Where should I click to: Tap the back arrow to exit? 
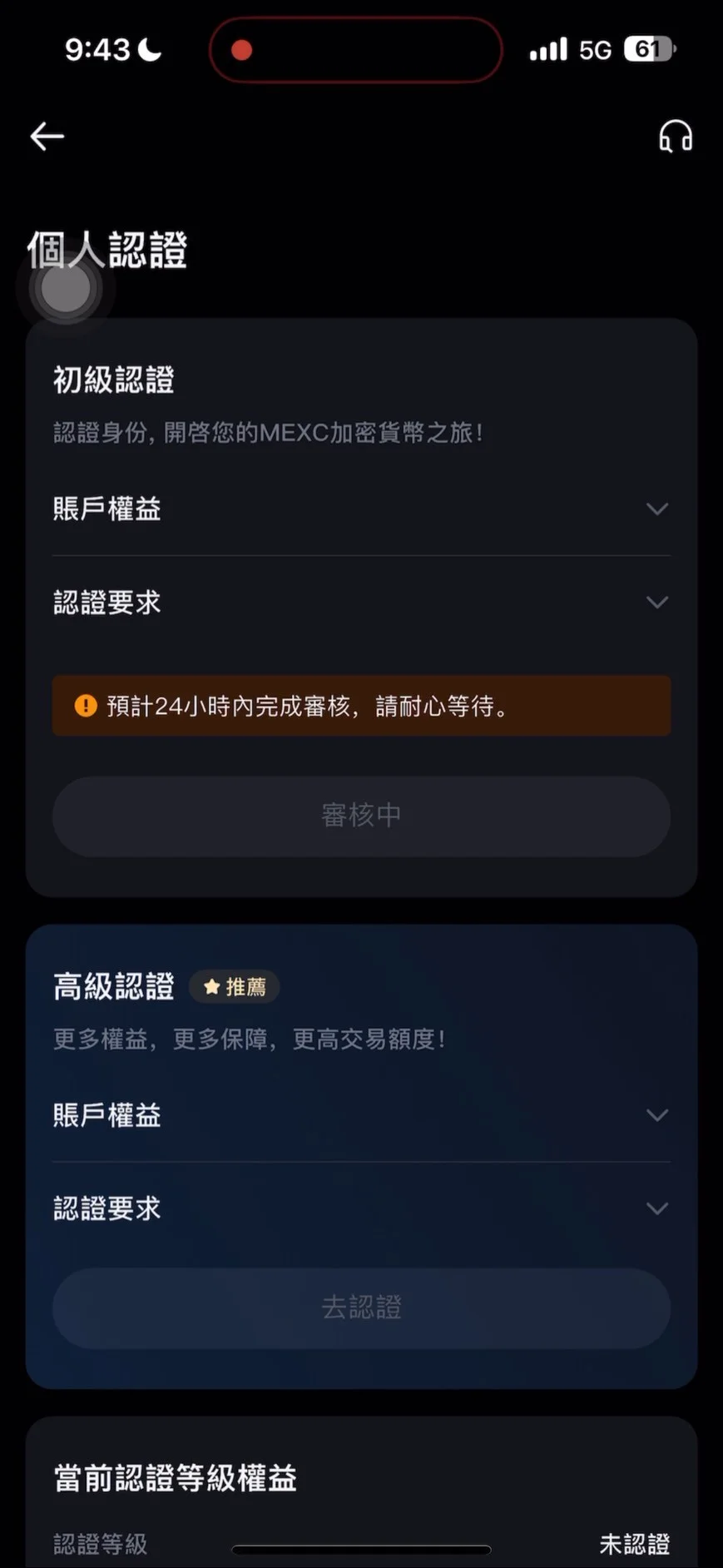(x=47, y=136)
